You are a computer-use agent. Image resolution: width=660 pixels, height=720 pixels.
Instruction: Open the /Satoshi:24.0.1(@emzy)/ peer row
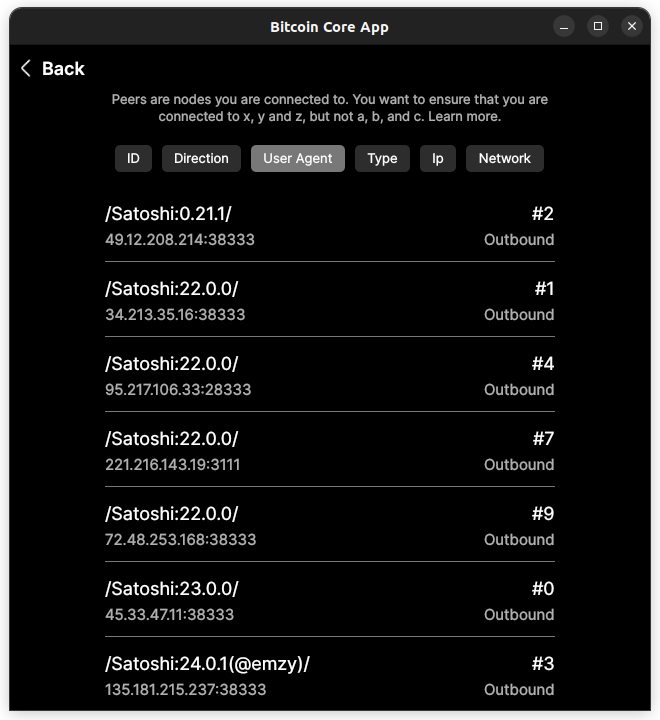330,675
